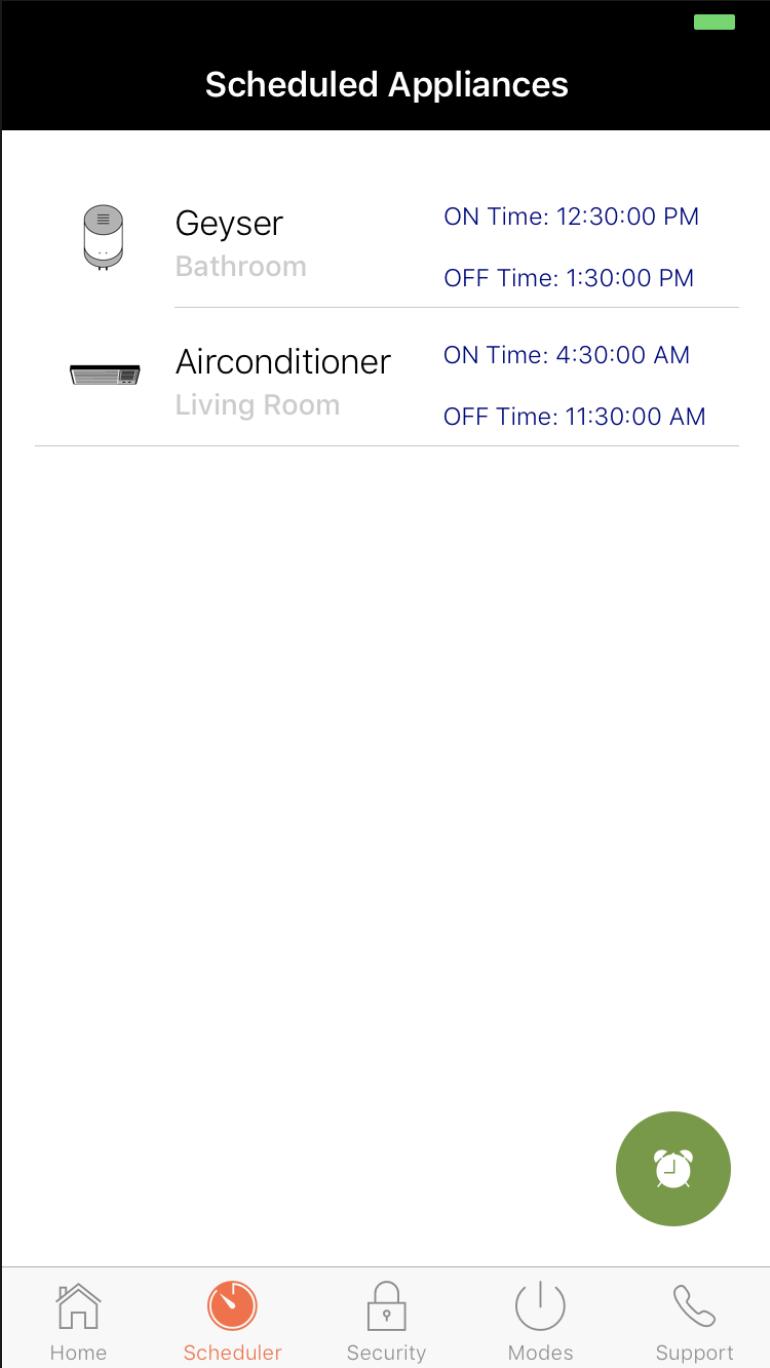Open the Modes tab

pos(540,1320)
